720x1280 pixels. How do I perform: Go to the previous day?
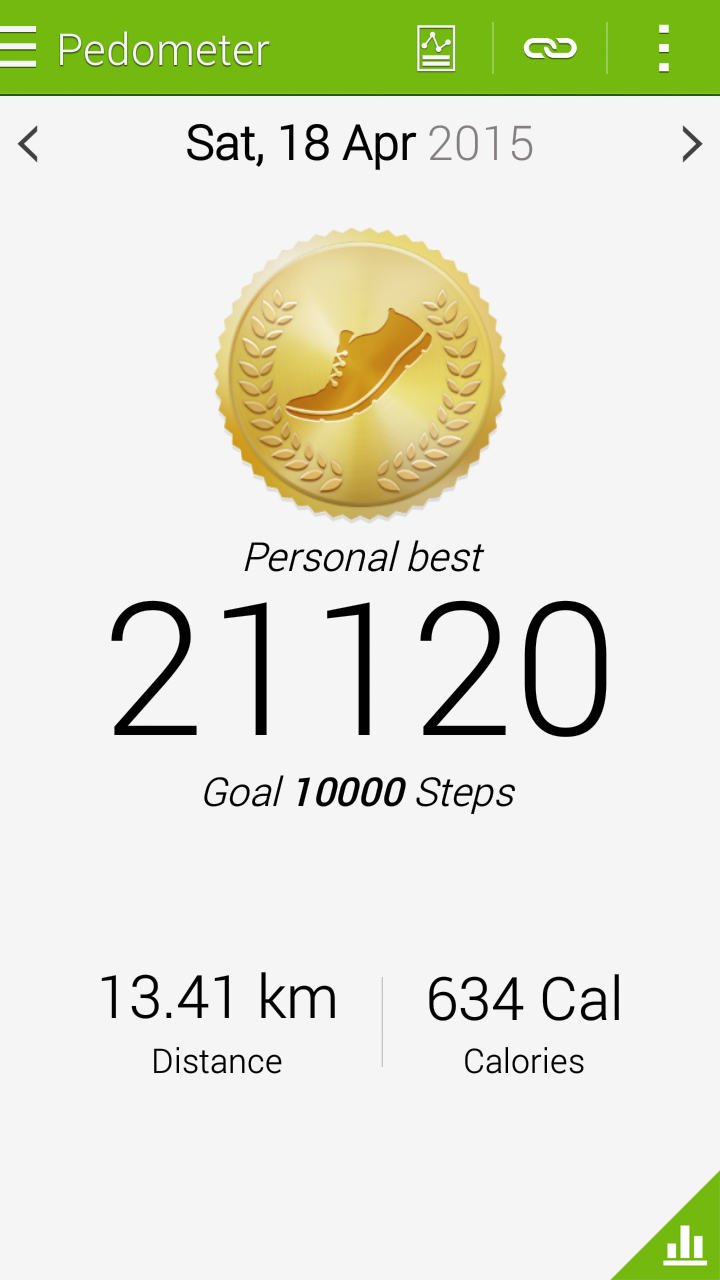[x=28, y=145]
